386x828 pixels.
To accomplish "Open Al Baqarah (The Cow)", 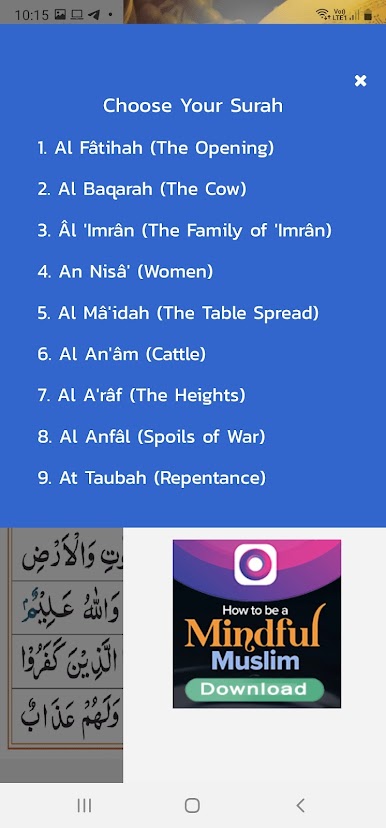I will pos(142,189).
